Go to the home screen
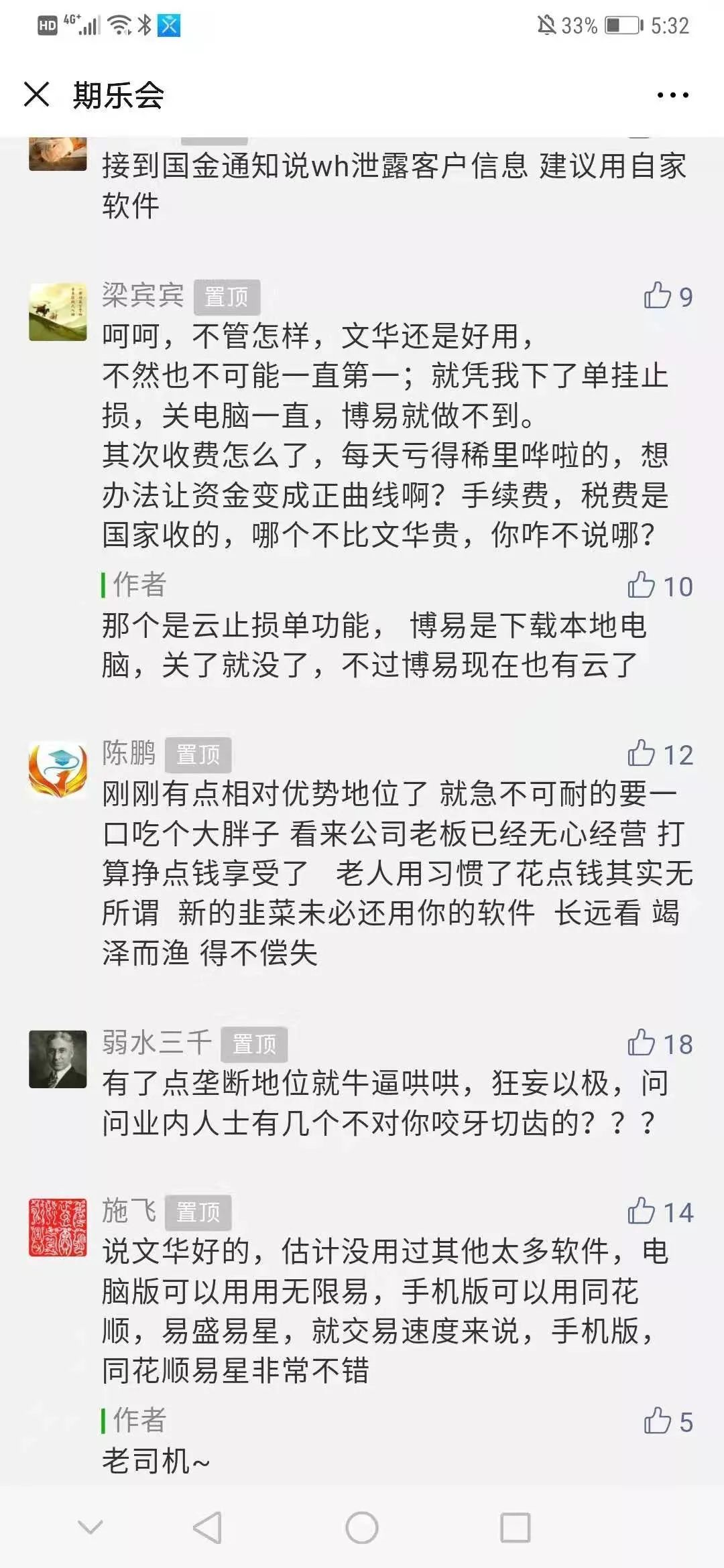Screen dimensions: 724x1568 pos(362,1528)
